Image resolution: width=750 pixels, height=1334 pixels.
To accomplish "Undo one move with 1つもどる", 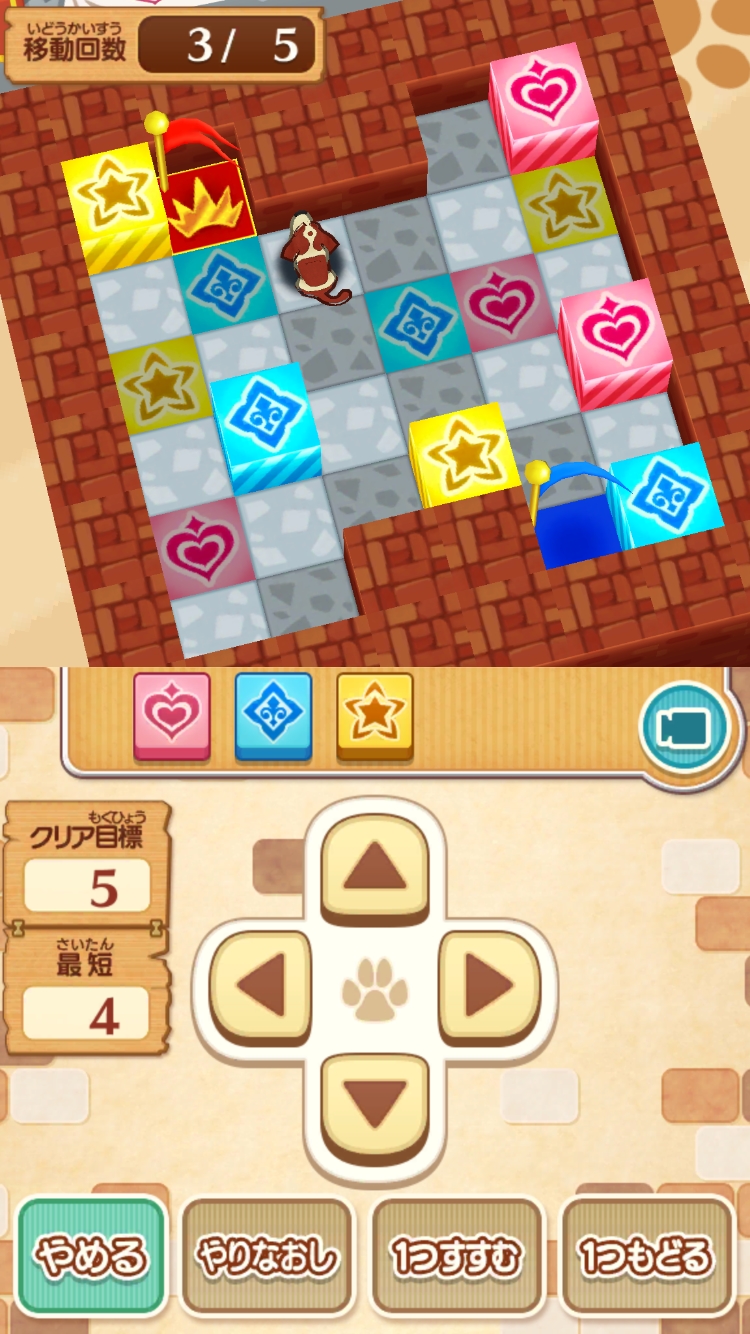I will coord(647,1255).
